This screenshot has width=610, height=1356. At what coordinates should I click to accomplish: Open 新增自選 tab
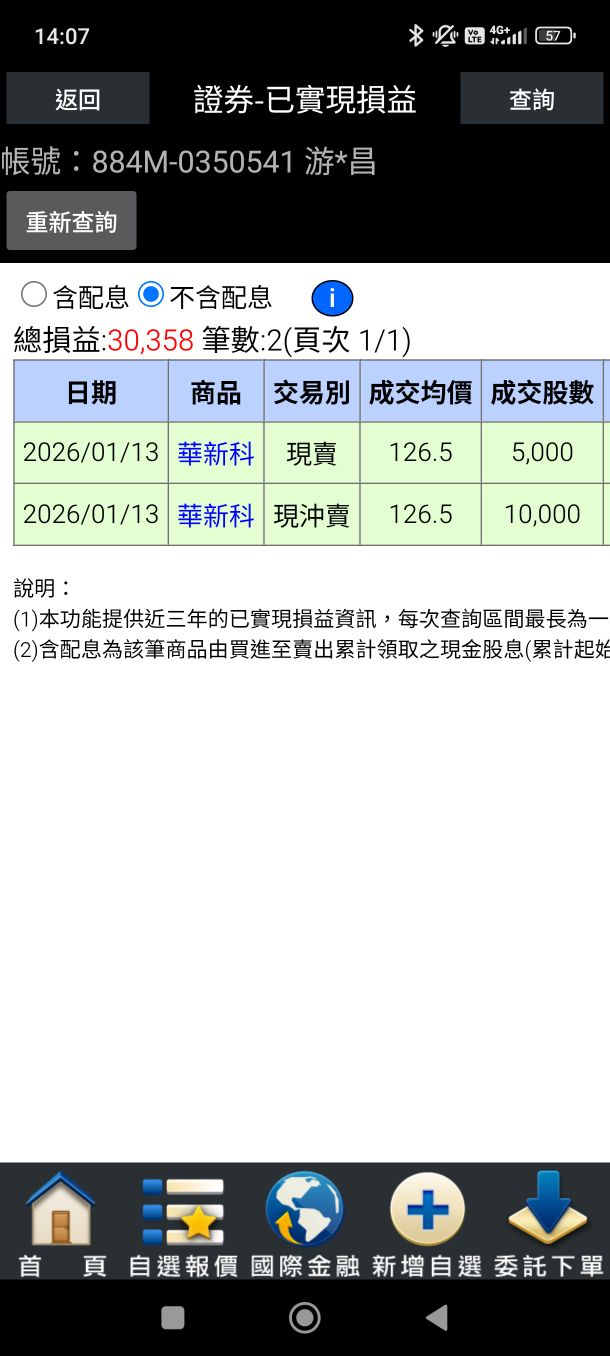click(427, 1222)
